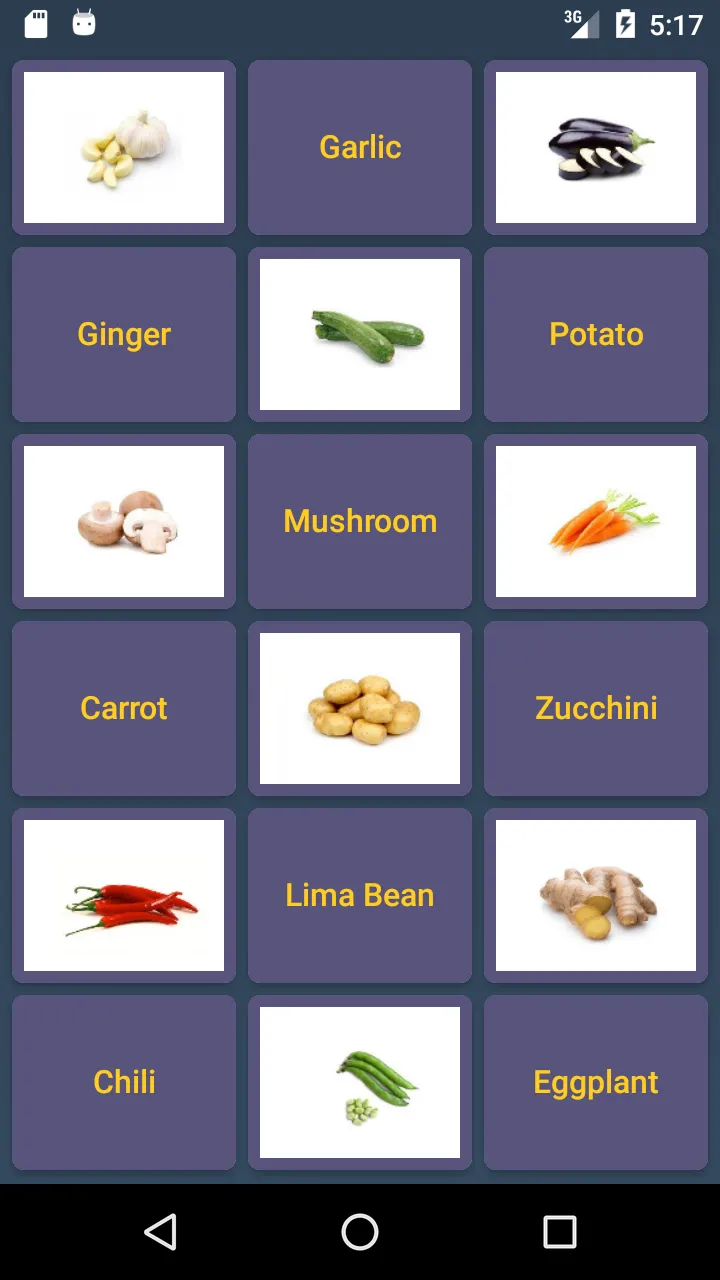
Task: Pick the lima bean picture card
Action: pos(360,1082)
